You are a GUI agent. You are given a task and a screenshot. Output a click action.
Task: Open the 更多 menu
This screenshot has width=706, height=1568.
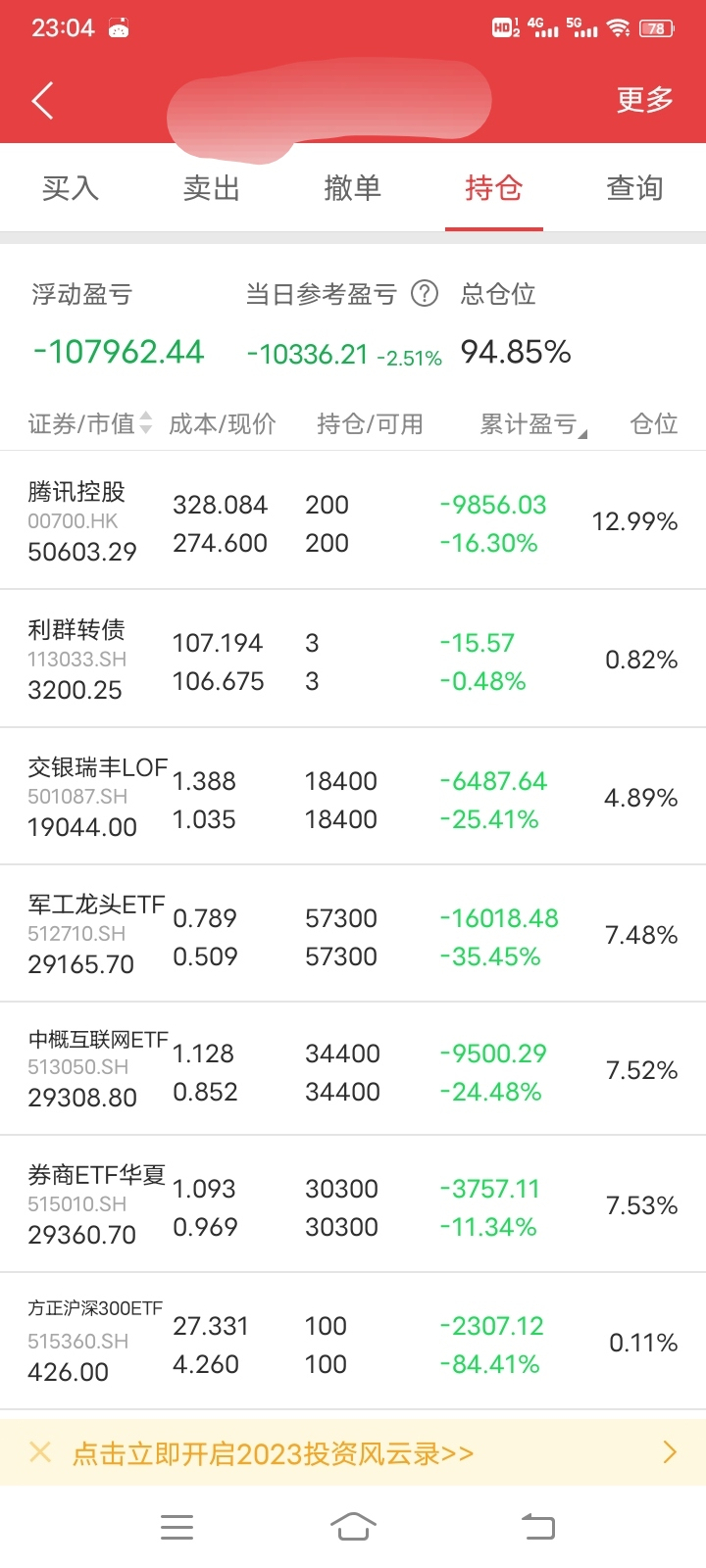(644, 100)
